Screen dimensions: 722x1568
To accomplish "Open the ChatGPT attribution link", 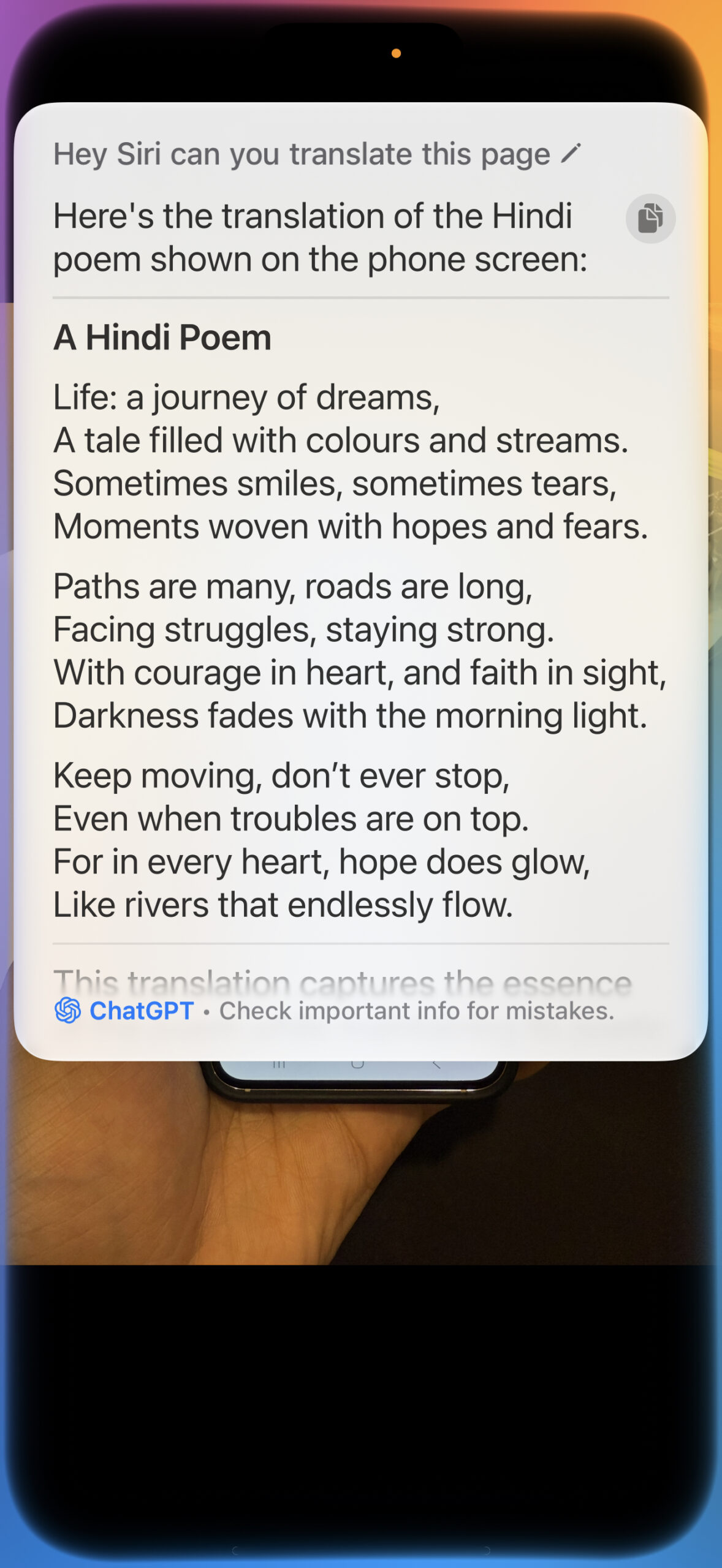I will click(125, 1011).
